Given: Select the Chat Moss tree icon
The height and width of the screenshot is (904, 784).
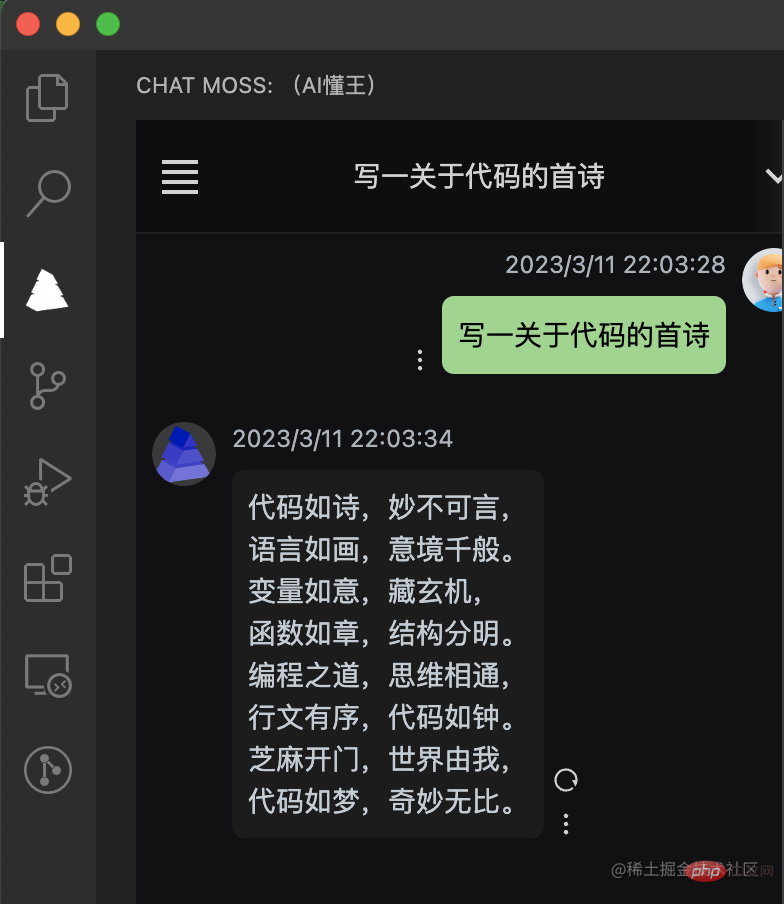Looking at the screenshot, I should [47, 290].
